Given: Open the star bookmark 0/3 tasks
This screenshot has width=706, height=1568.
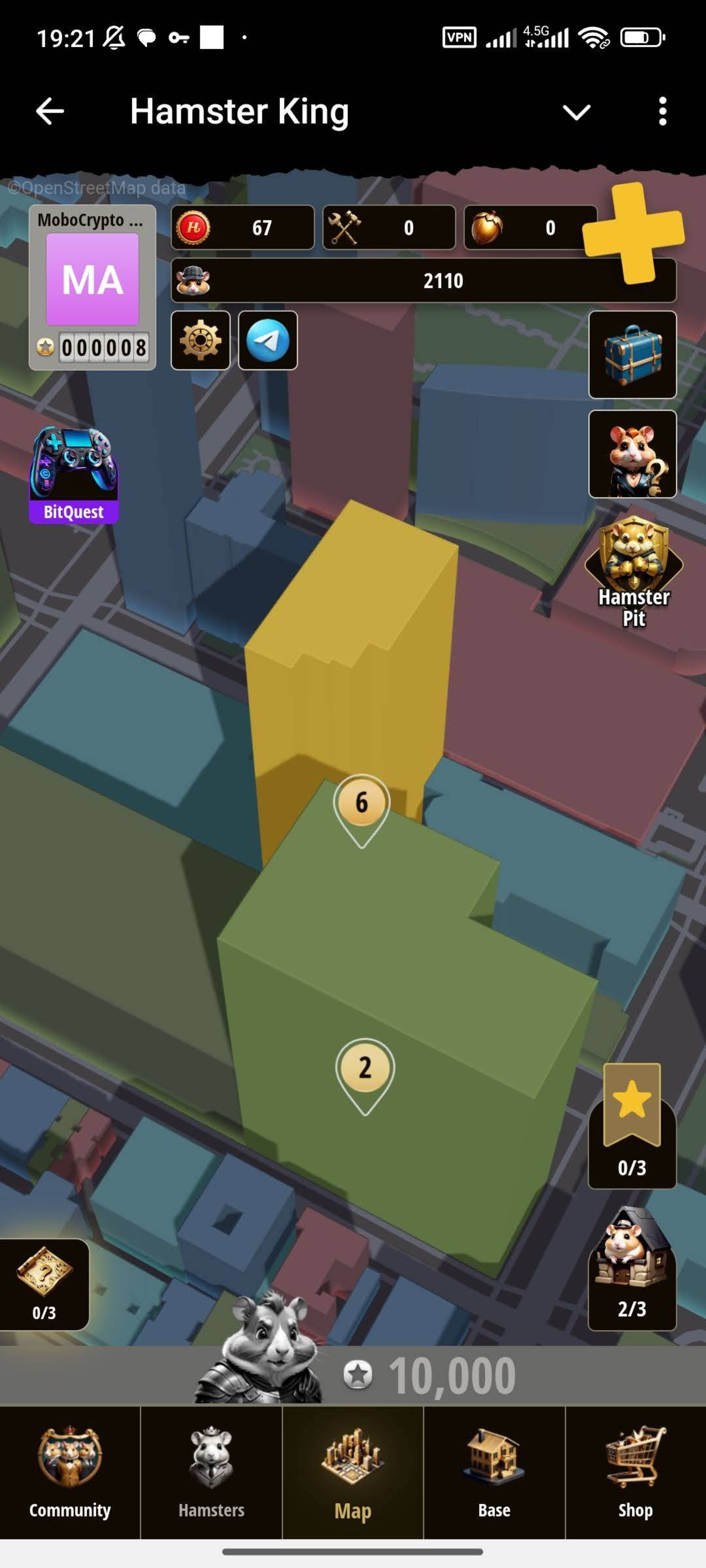Looking at the screenshot, I should 632,1126.
